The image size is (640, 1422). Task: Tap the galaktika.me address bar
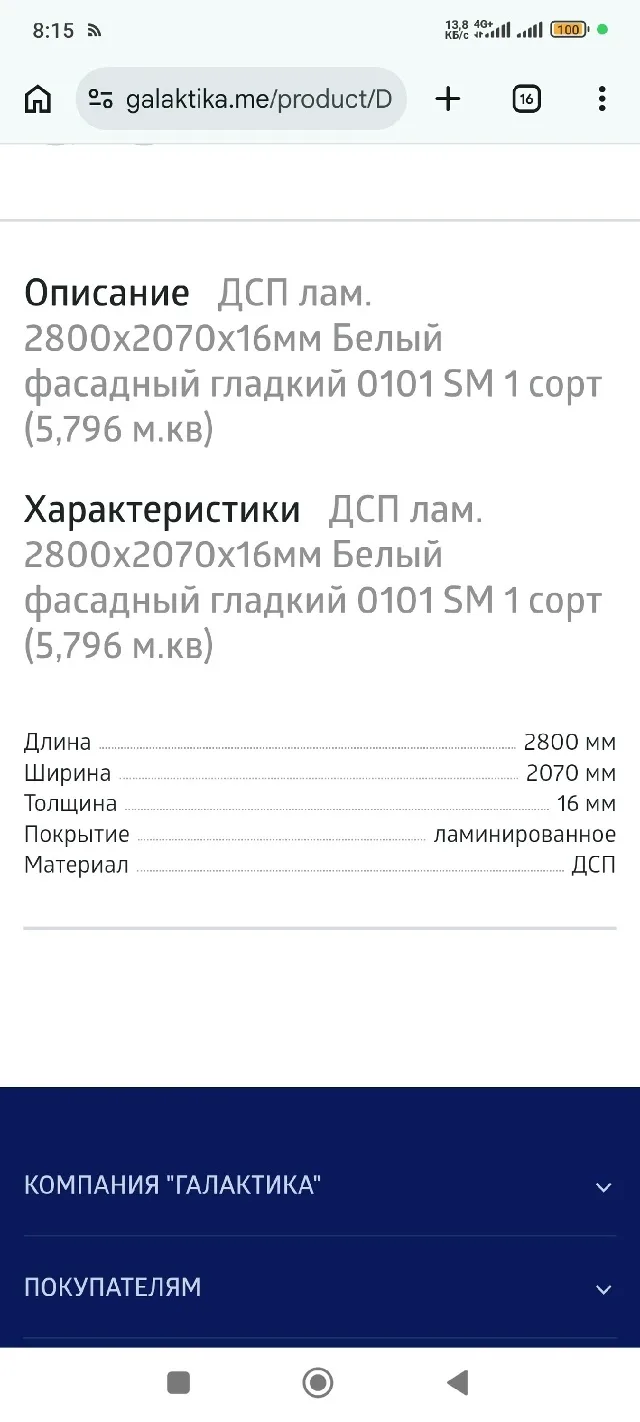(258, 99)
